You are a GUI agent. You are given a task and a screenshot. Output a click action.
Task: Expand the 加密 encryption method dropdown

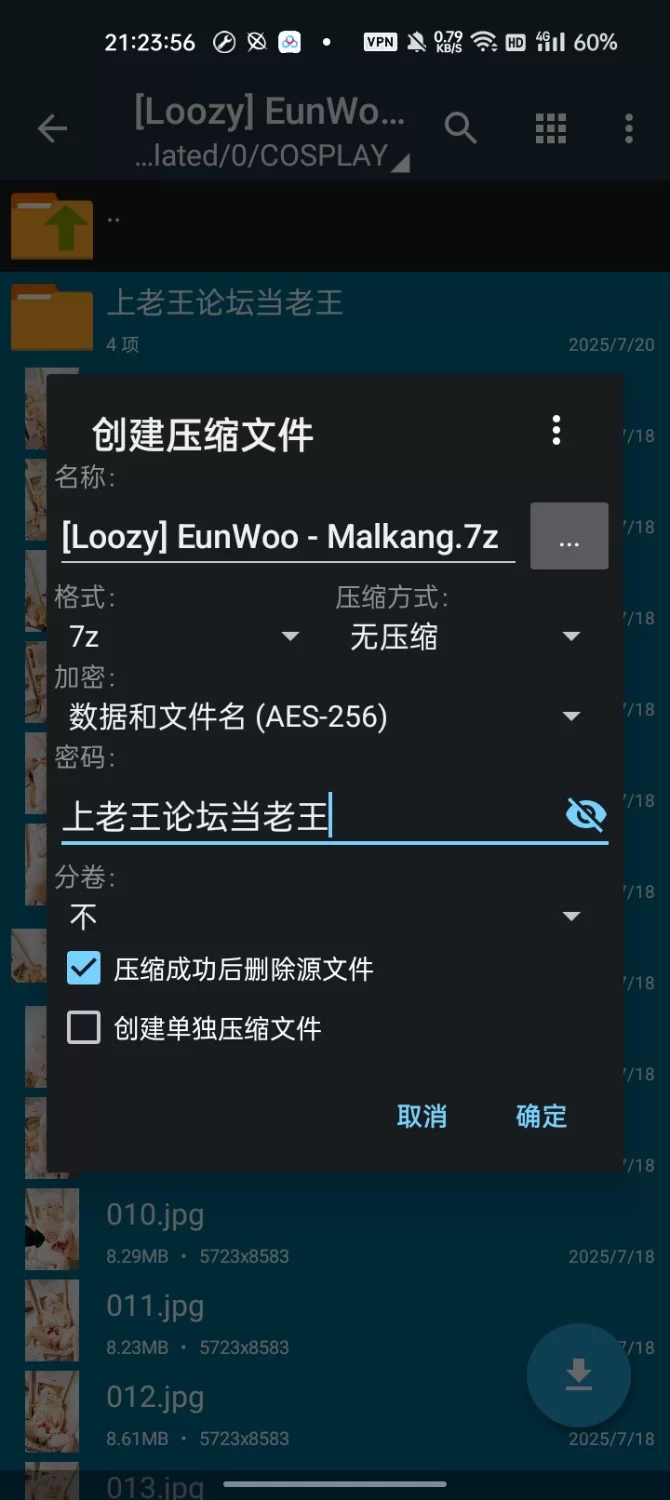[323, 717]
